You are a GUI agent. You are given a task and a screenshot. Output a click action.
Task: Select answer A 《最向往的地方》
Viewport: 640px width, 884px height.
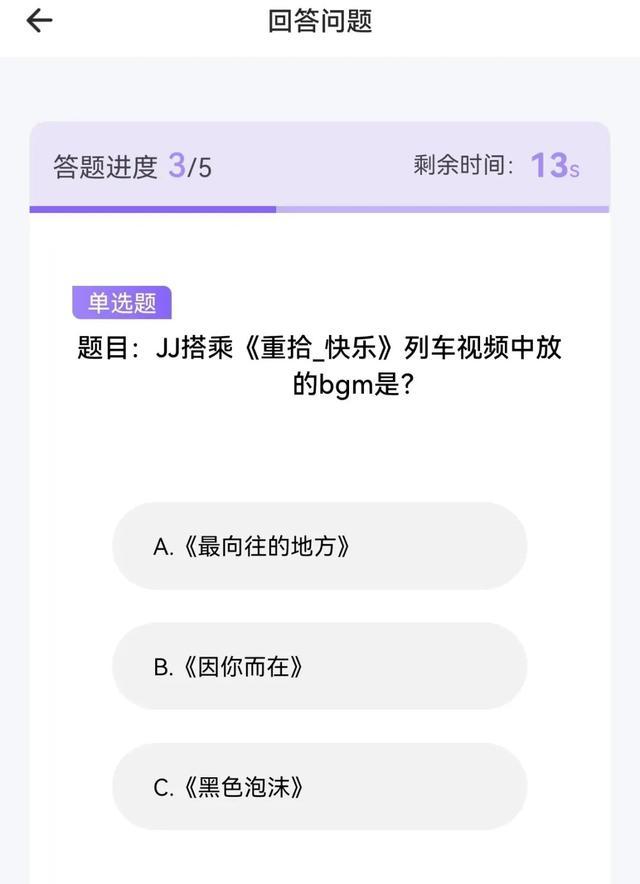319,546
